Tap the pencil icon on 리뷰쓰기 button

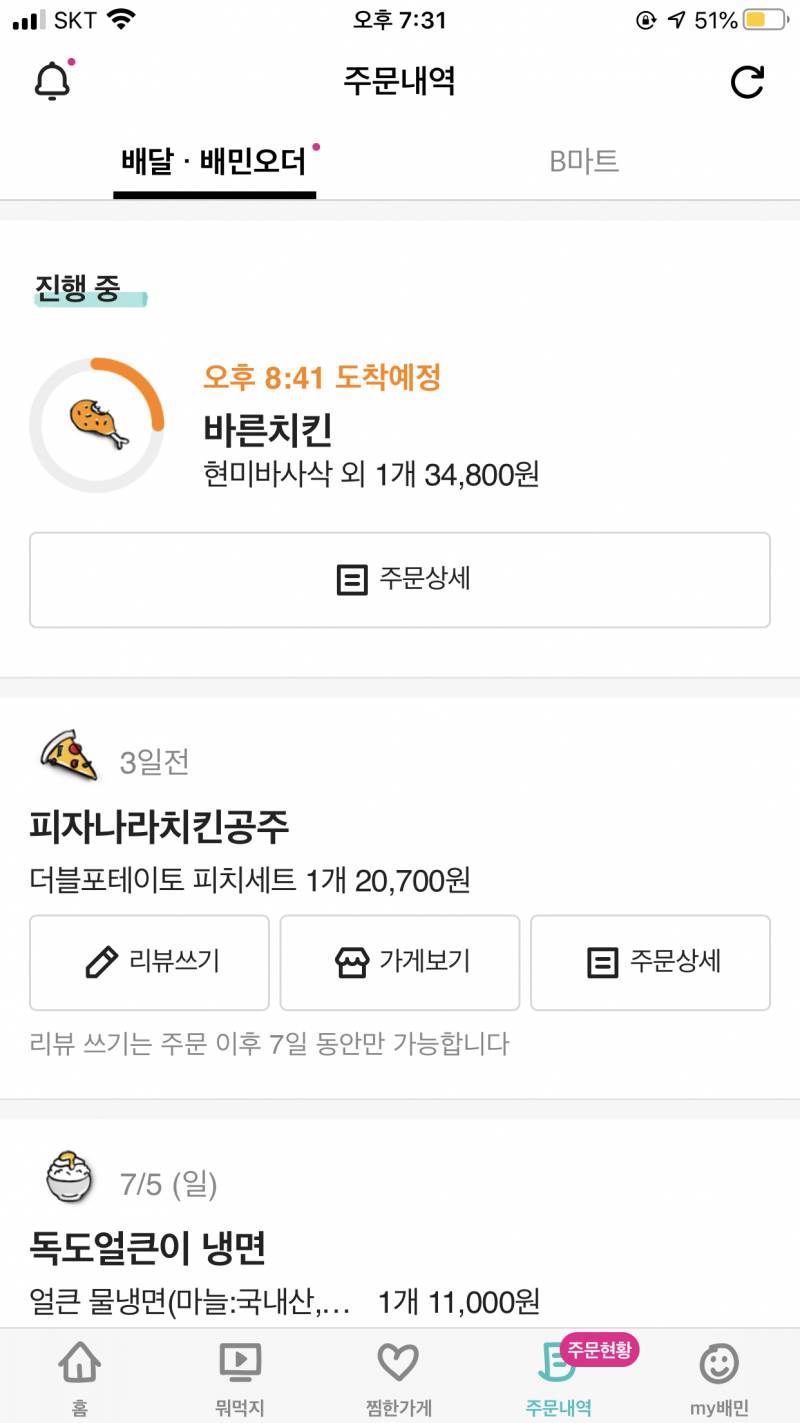99,962
